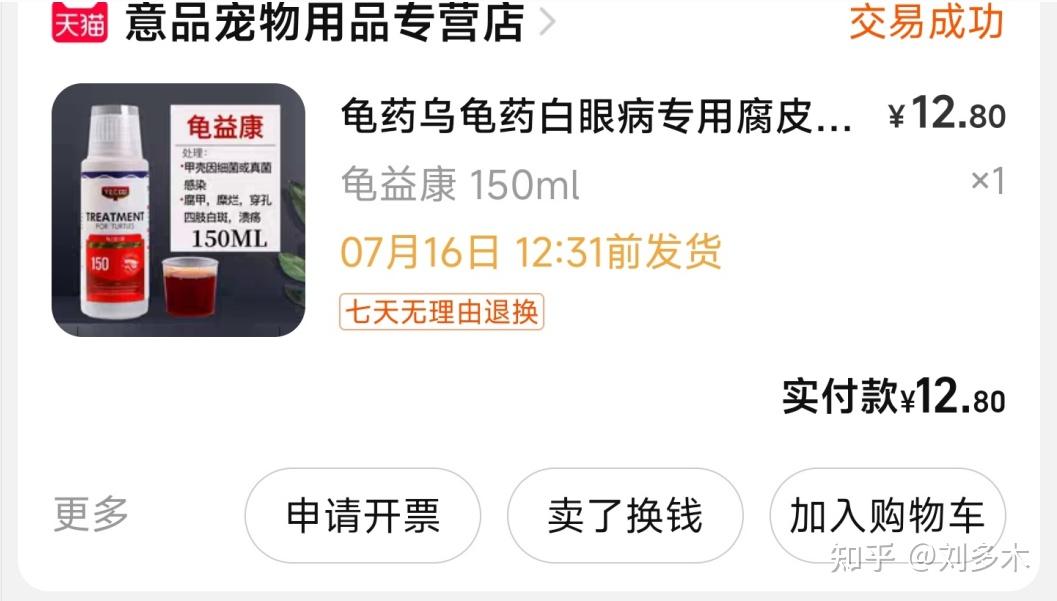Open the order titled 龟药乌龟药白眼病专用
The height and width of the screenshot is (601, 1057).
pos(596,118)
